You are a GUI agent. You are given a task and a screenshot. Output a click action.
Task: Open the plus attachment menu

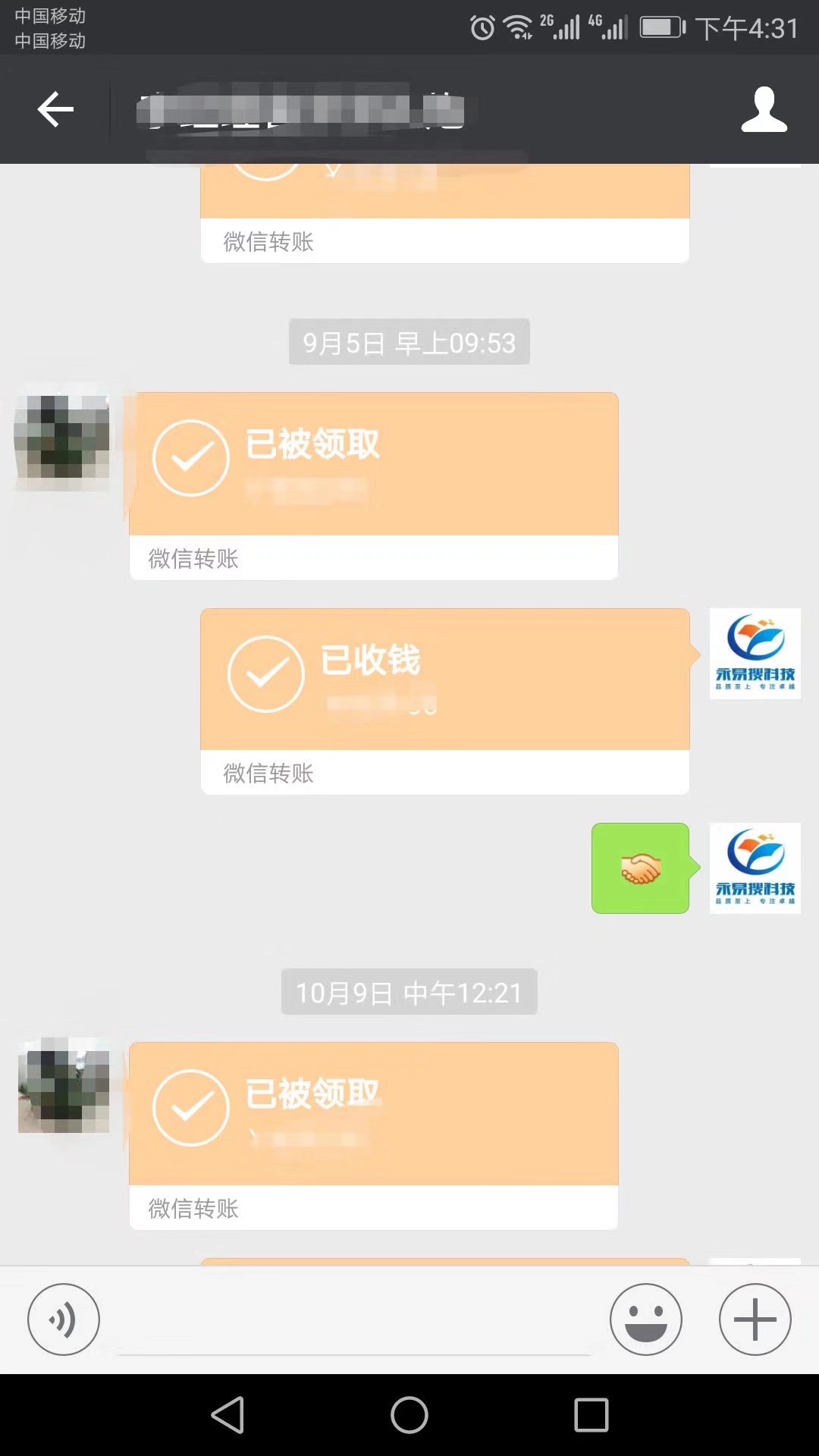point(755,1319)
